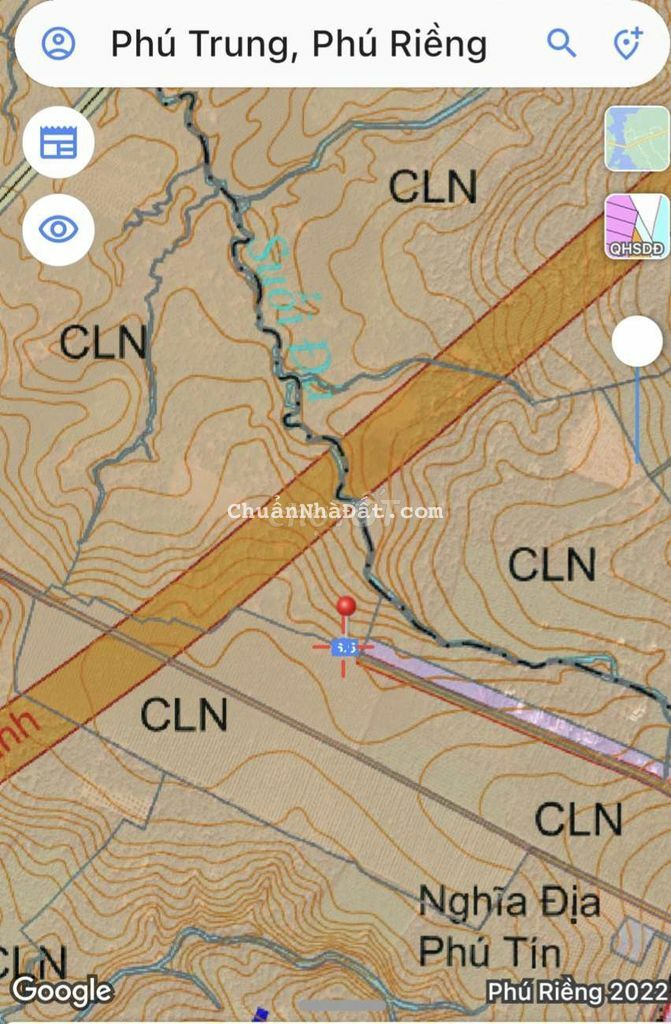Search with the magnifier icon
This screenshot has width=671, height=1024.
click(561, 43)
